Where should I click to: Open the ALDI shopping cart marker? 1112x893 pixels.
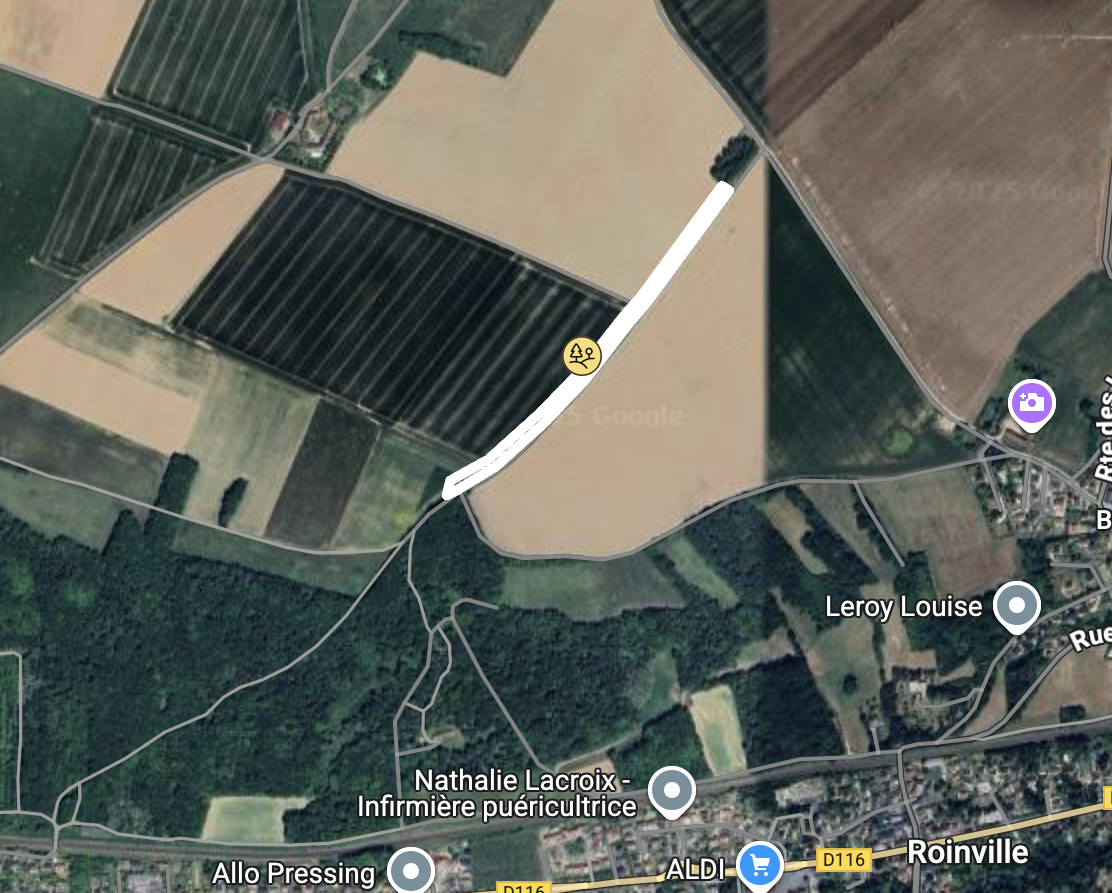tap(760, 864)
